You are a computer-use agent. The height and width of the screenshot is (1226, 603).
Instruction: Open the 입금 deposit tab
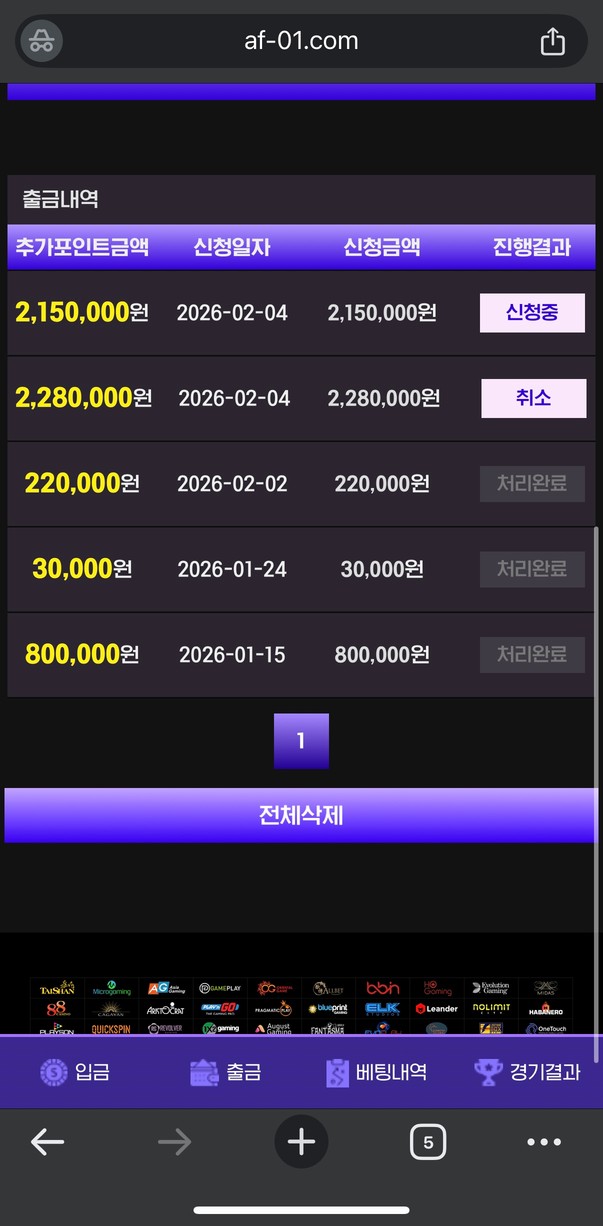click(x=75, y=1072)
